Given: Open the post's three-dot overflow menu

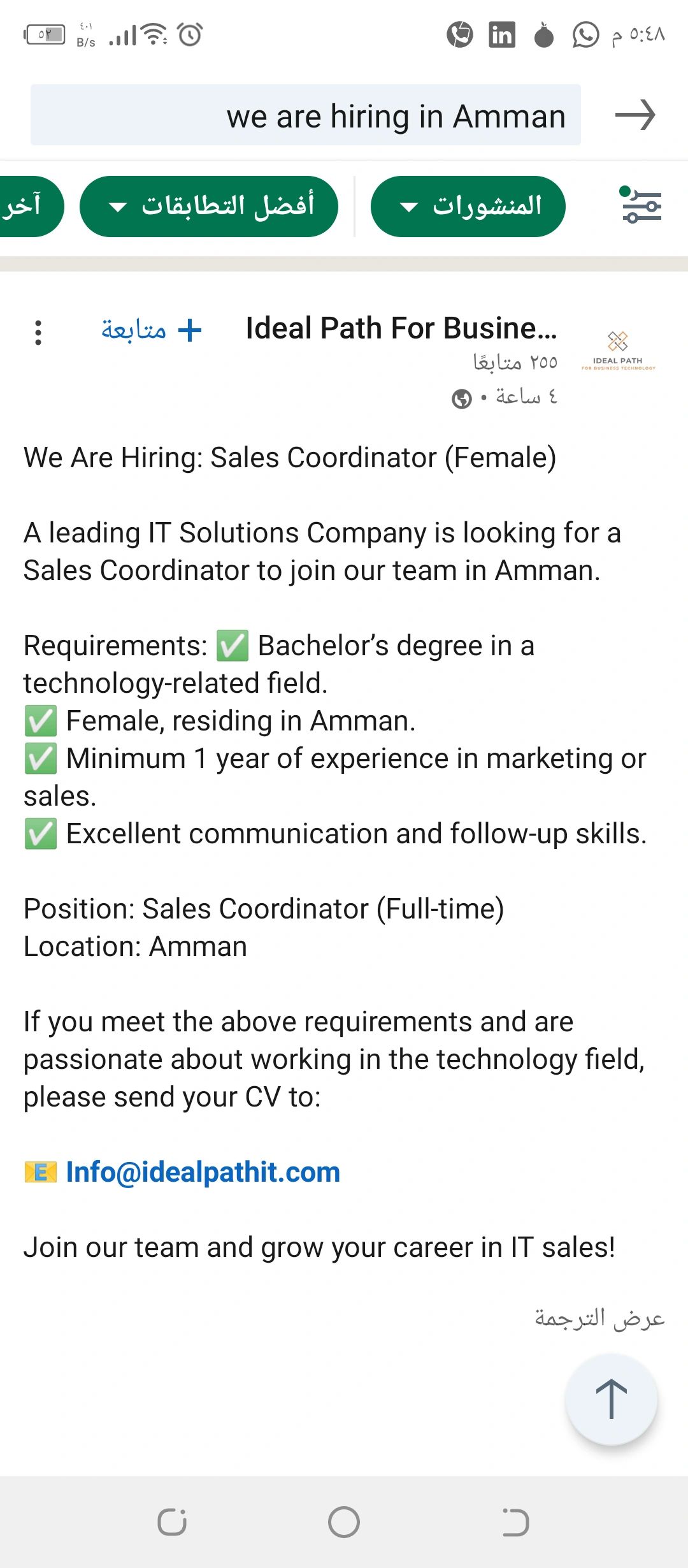Looking at the screenshot, I should [38, 333].
